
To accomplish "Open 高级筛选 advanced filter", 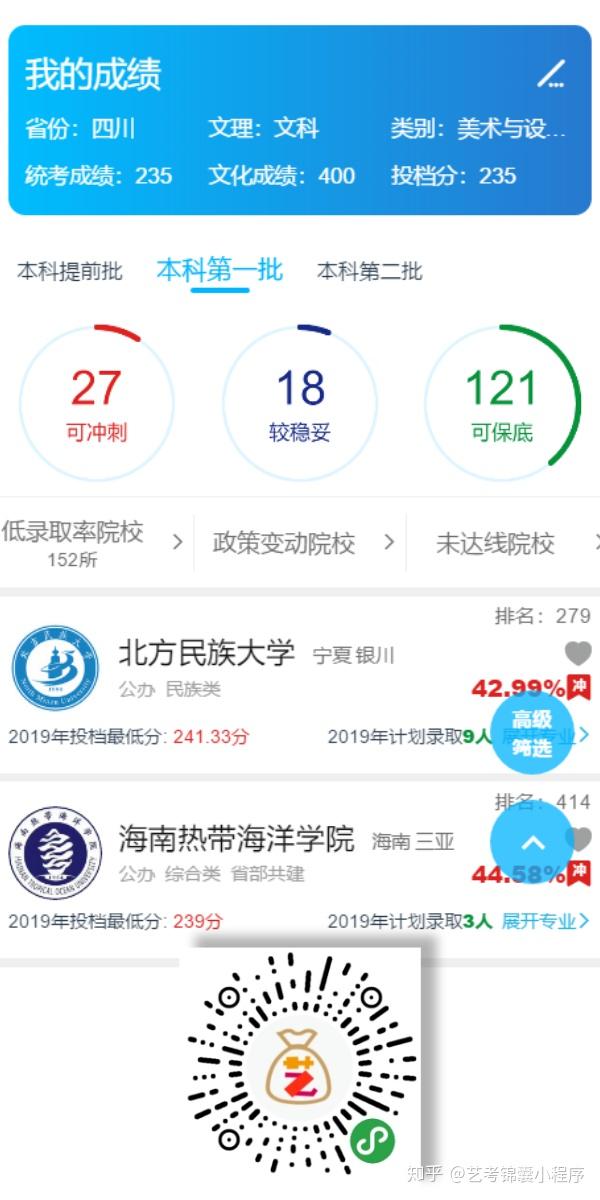I will coord(532,733).
